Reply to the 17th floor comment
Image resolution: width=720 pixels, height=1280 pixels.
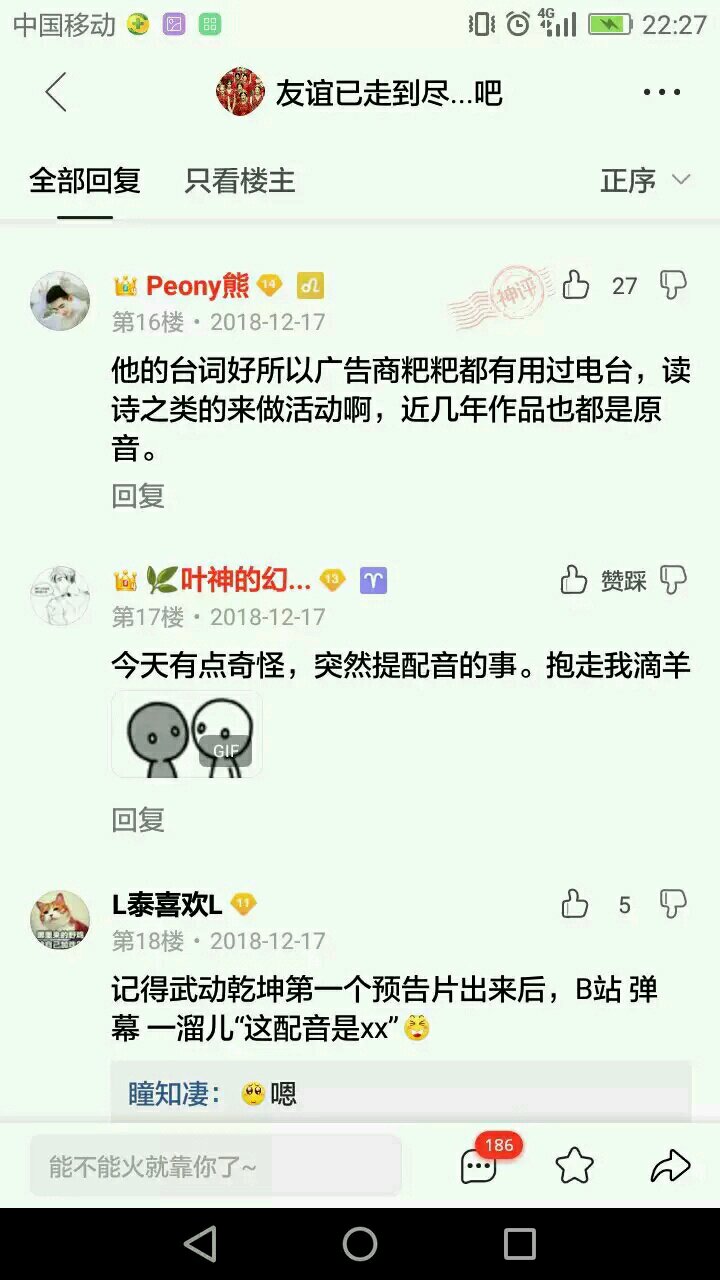tap(138, 820)
